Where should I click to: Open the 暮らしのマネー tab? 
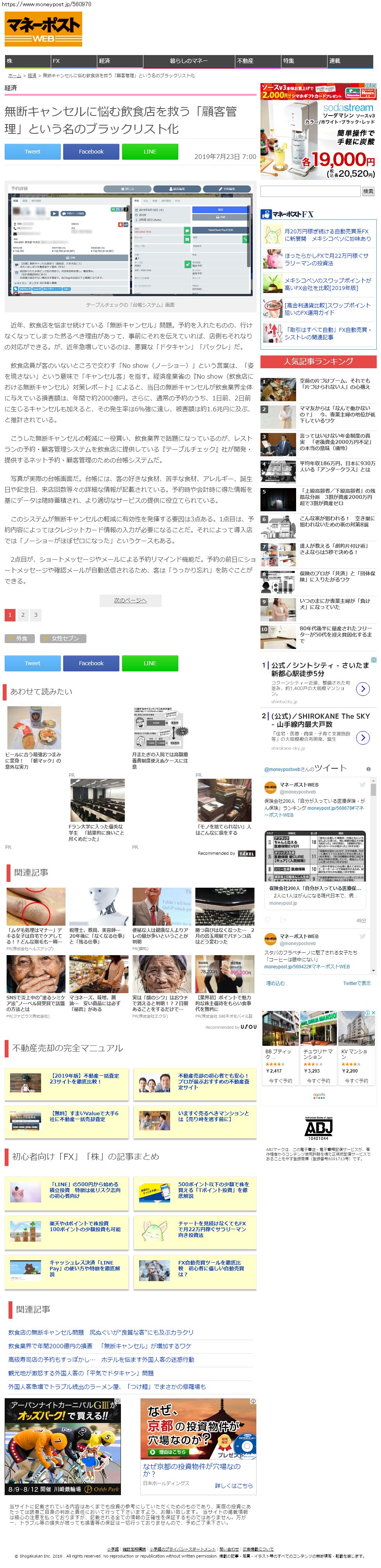[x=189, y=61]
